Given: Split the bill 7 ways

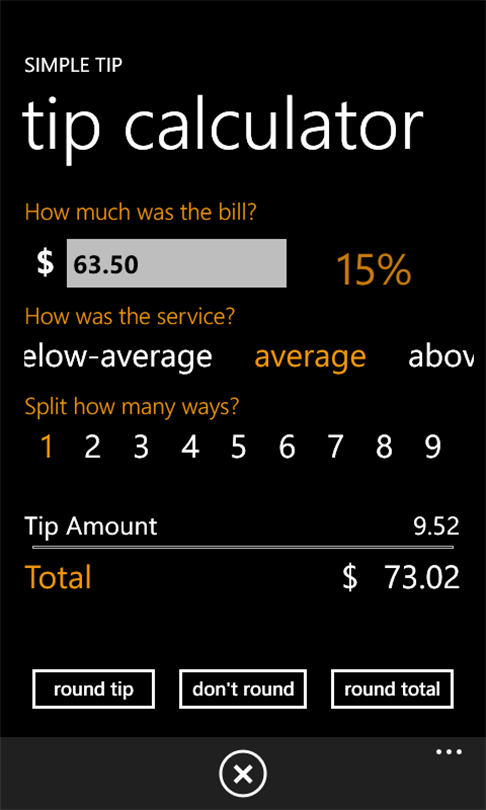Looking at the screenshot, I should (336, 447).
